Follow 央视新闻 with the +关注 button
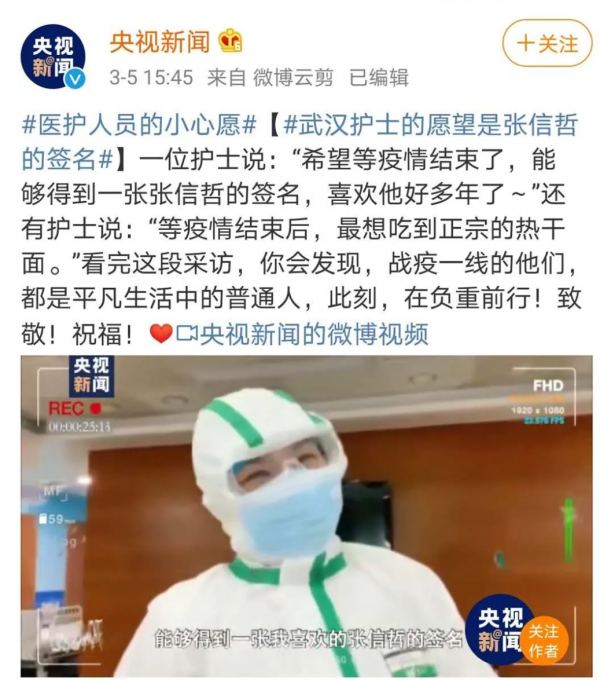 [547, 44]
